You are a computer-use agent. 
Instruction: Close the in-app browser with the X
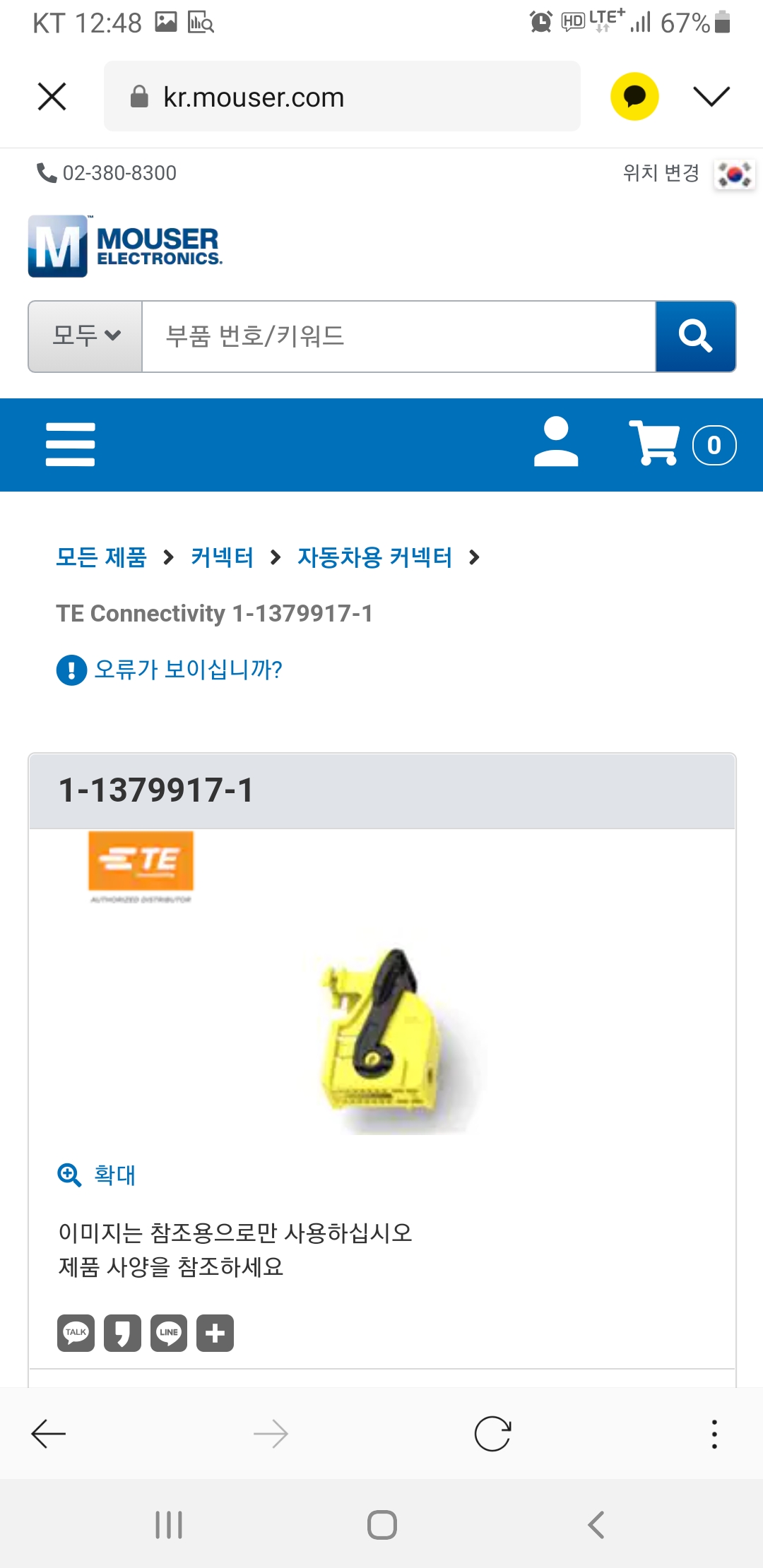pyautogui.click(x=52, y=97)
